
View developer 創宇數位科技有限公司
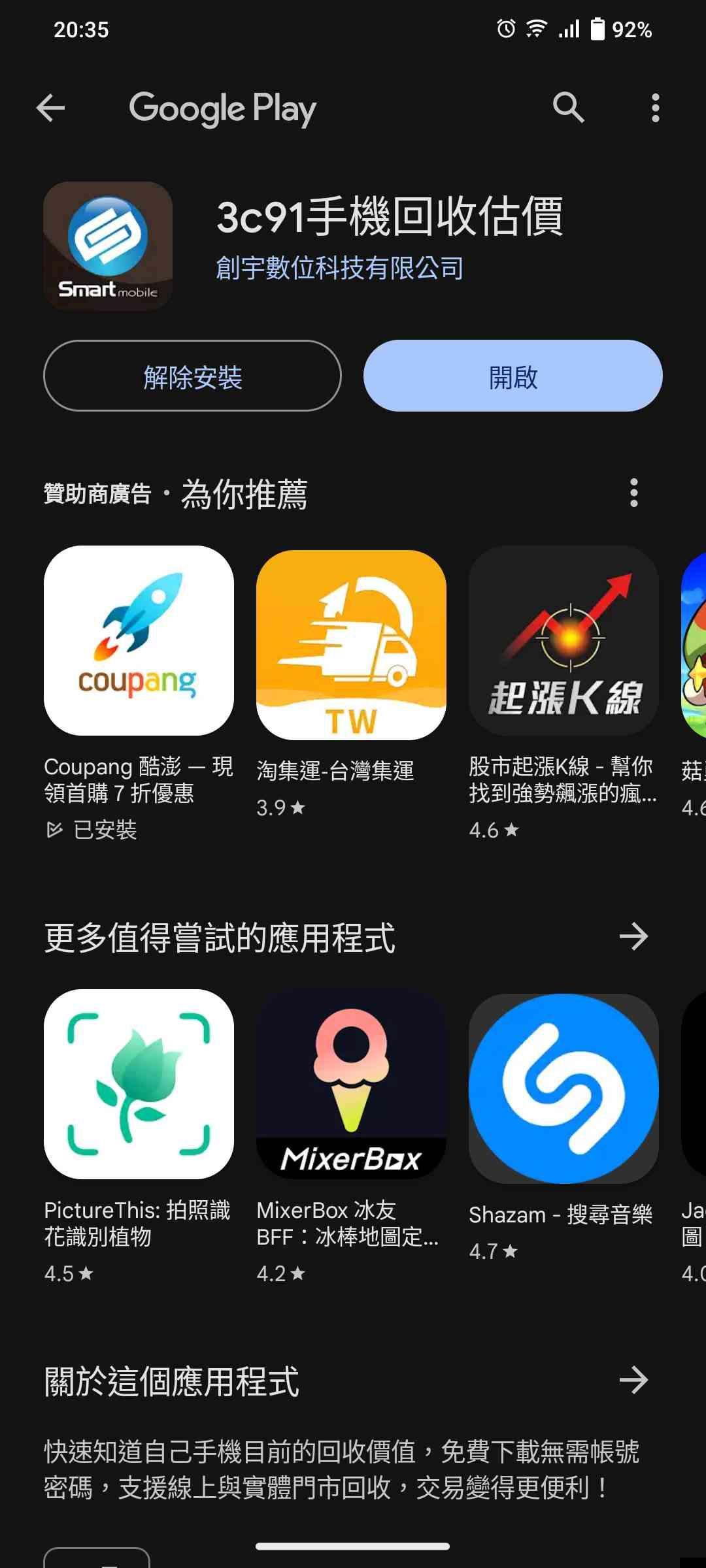tap(340, 268)
